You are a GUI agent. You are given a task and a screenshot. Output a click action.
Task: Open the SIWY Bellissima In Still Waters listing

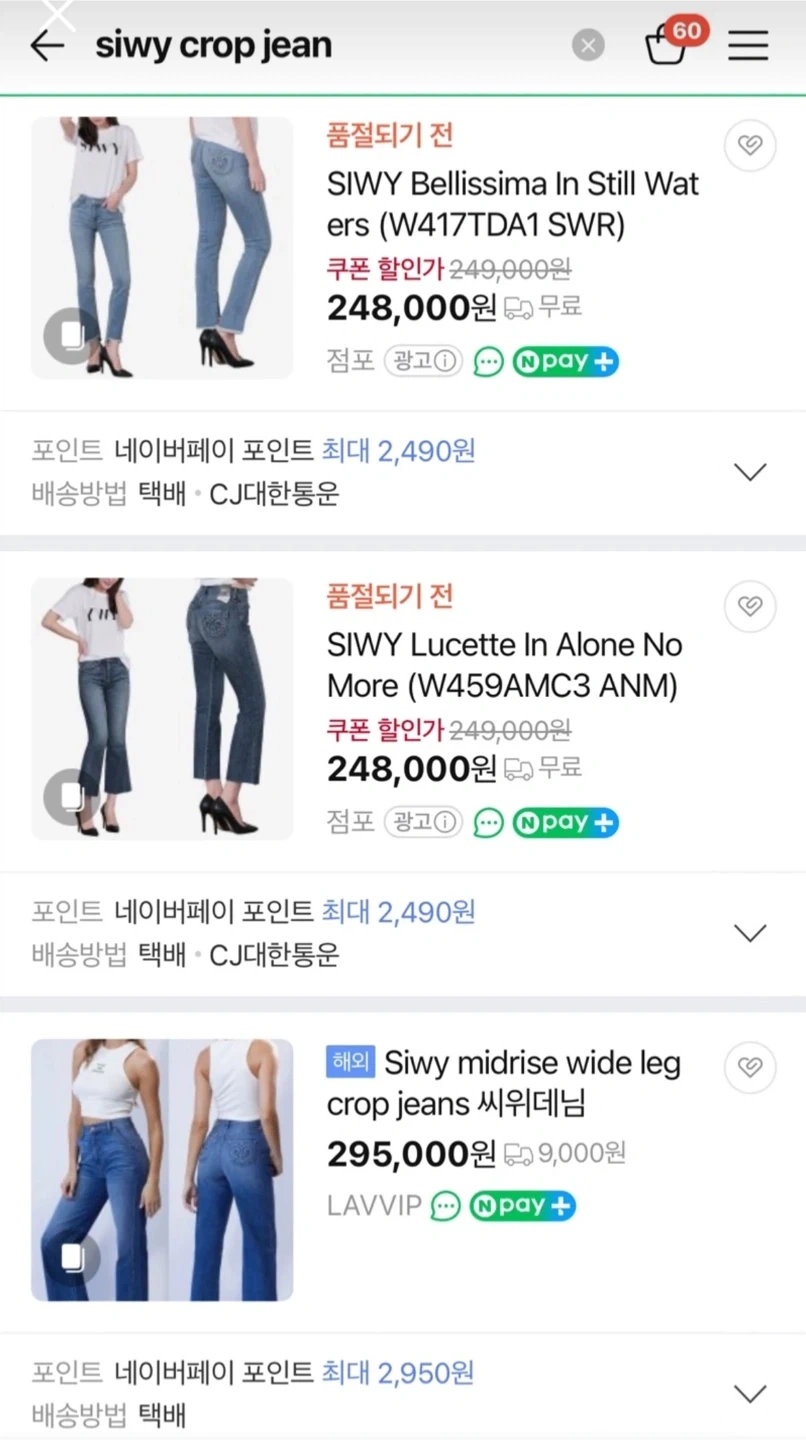512,204
